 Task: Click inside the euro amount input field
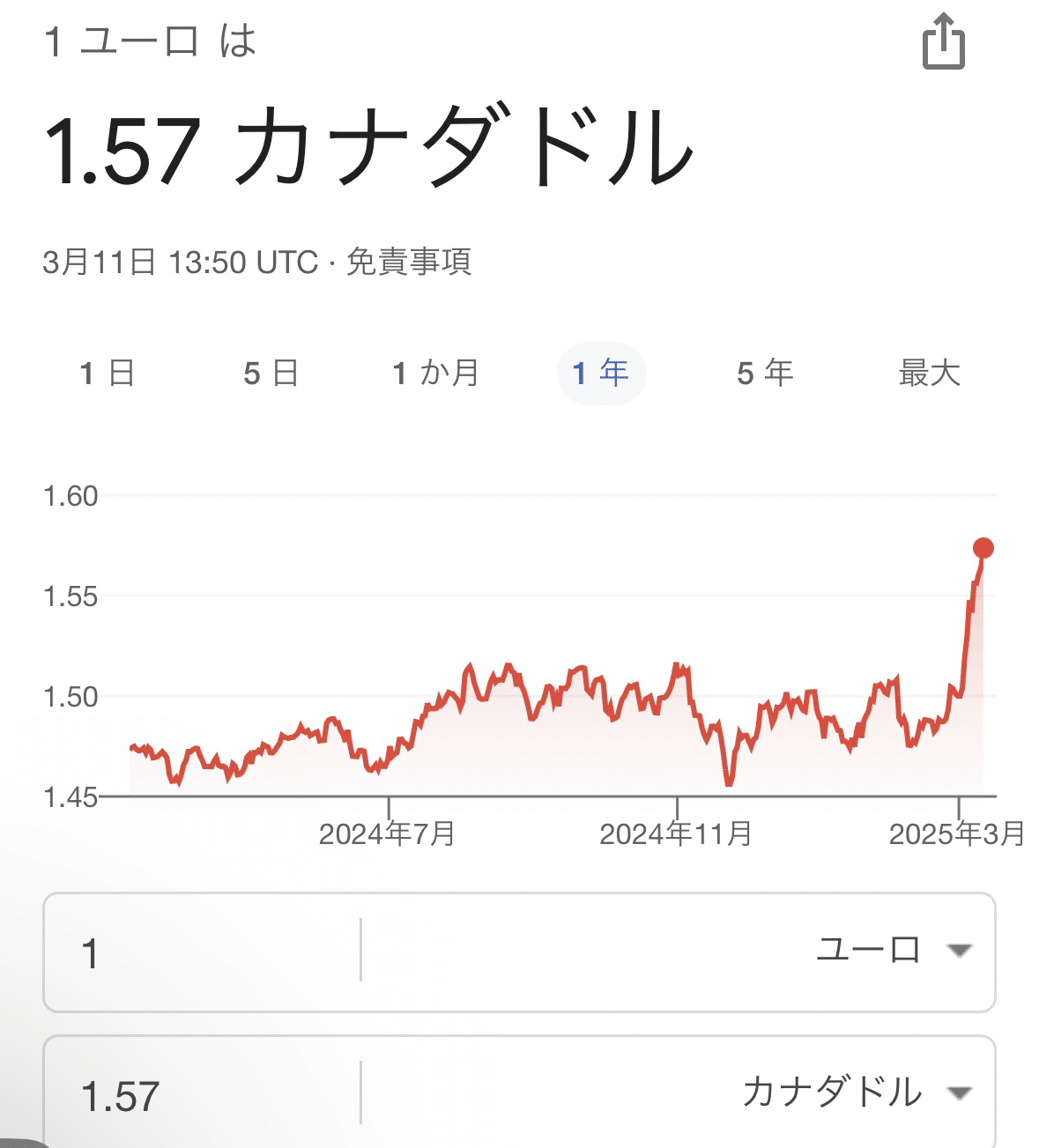pyautogui.click(x=203, y=952)
